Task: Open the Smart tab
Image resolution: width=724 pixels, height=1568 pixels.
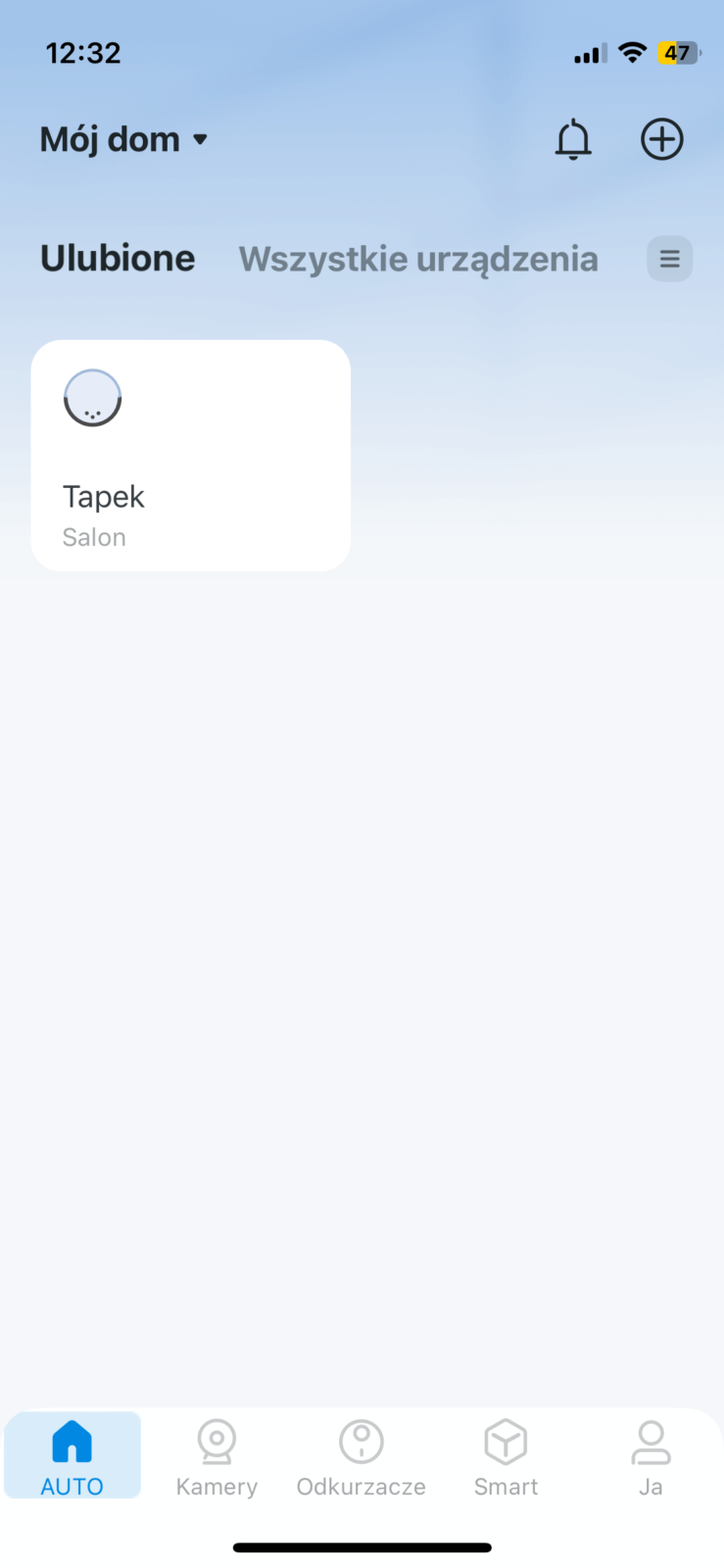Action: tap(506, 1457)
